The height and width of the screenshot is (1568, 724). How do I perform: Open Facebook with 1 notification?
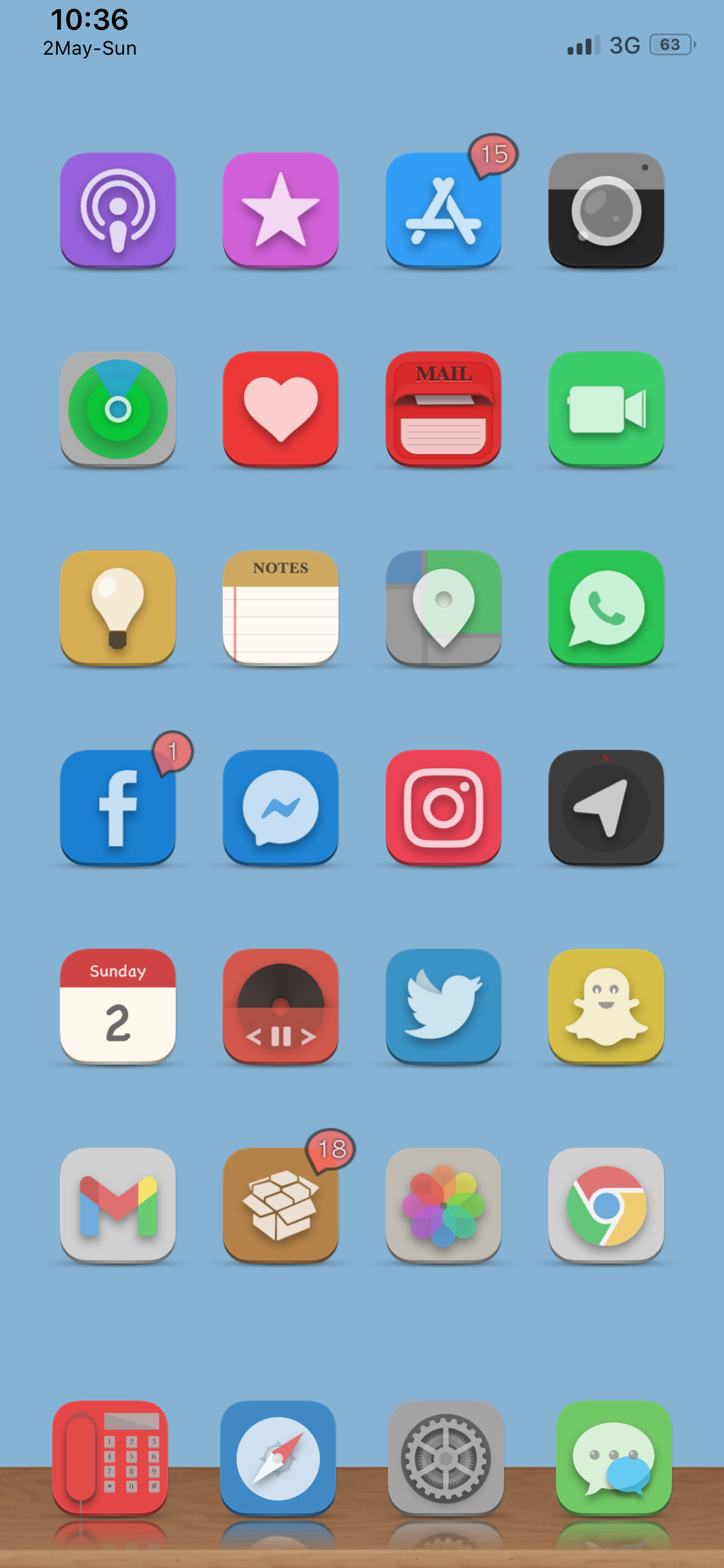pos(118,807)
